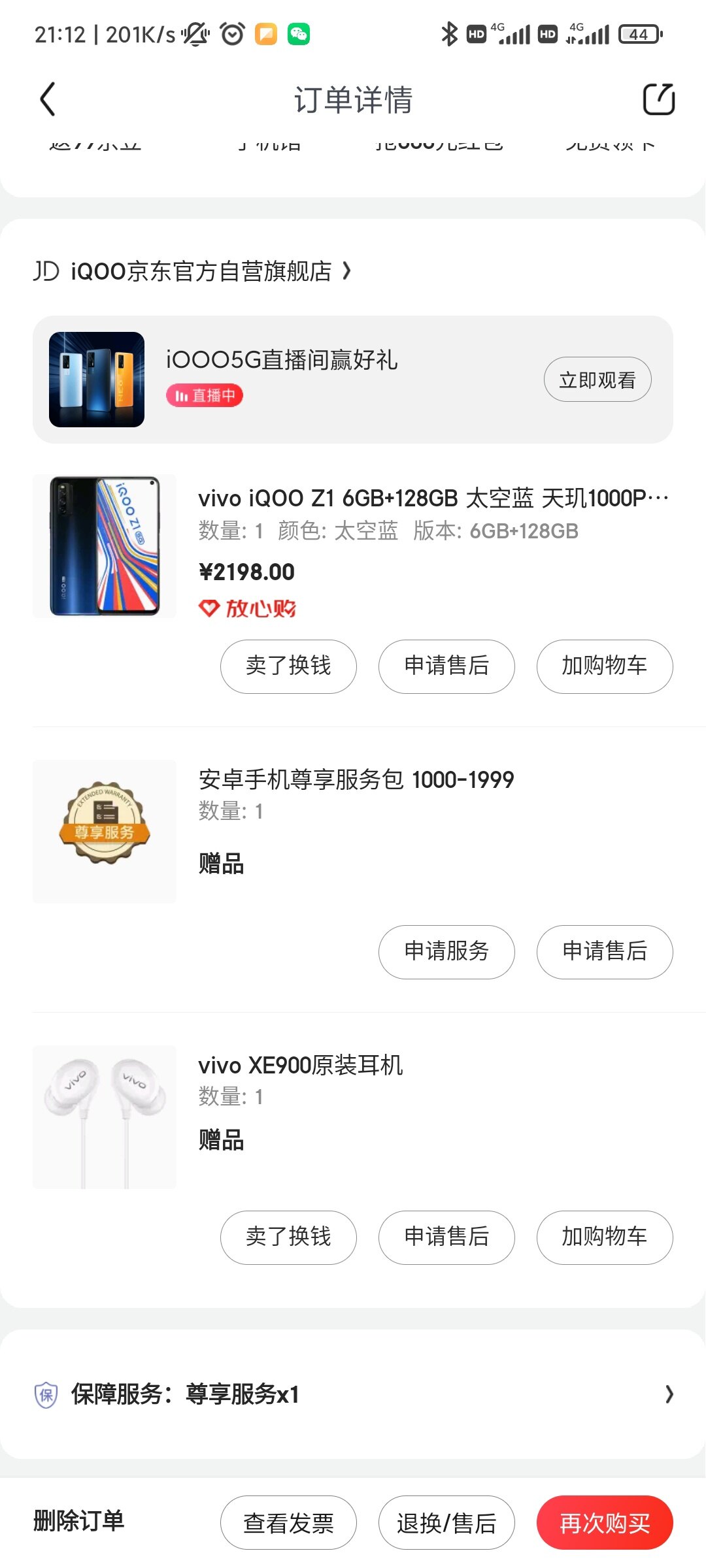Screen dimensions: 706x1568
Task: Buy again with 再次购买
Action: click(x=605, y=1523)
